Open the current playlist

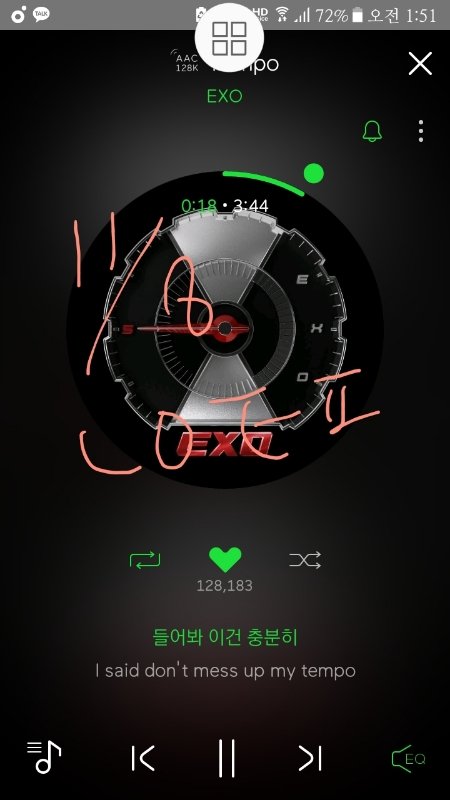click(44, 757)
